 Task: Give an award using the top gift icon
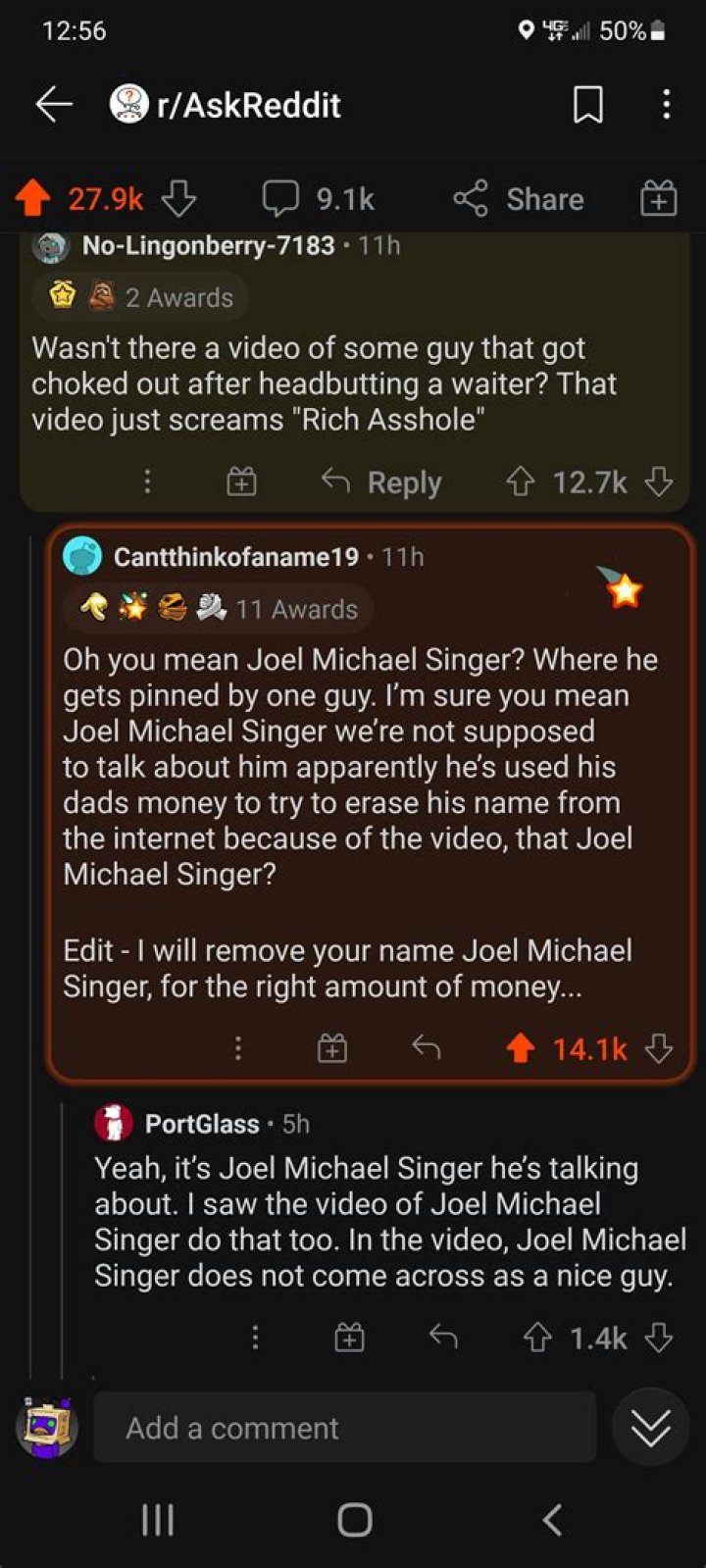point(657,198)
